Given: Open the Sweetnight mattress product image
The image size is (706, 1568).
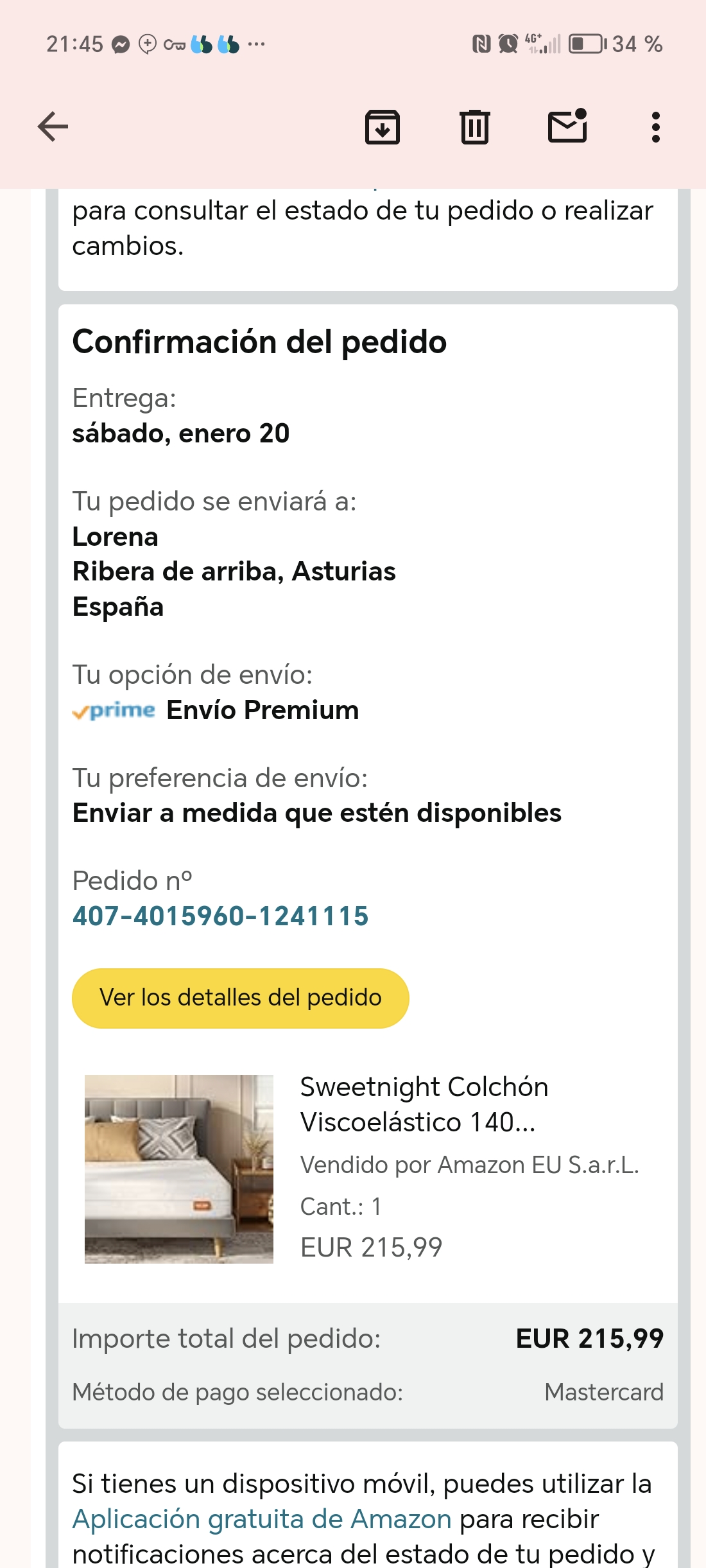Looking at the screenshot, I should (179, 1169).
